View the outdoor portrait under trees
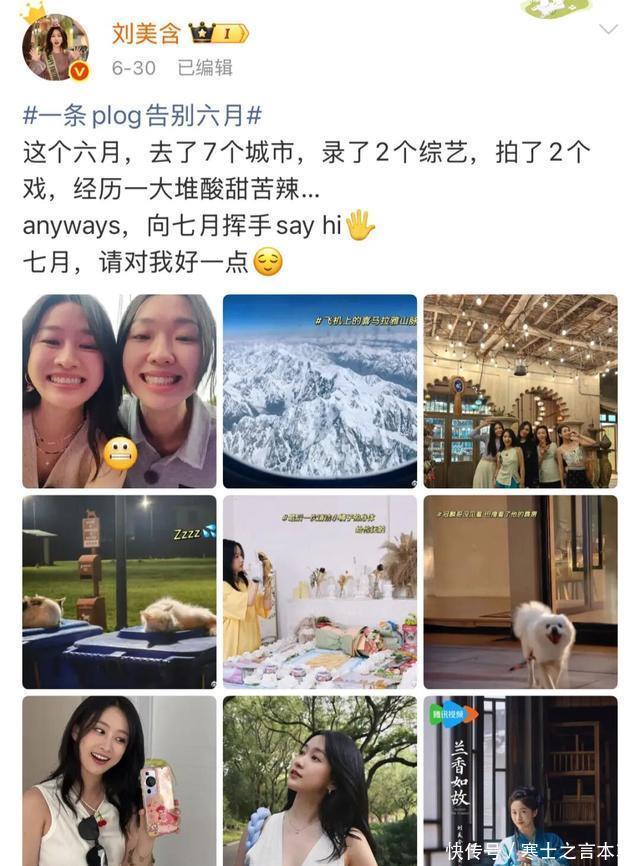 (319, 781)
